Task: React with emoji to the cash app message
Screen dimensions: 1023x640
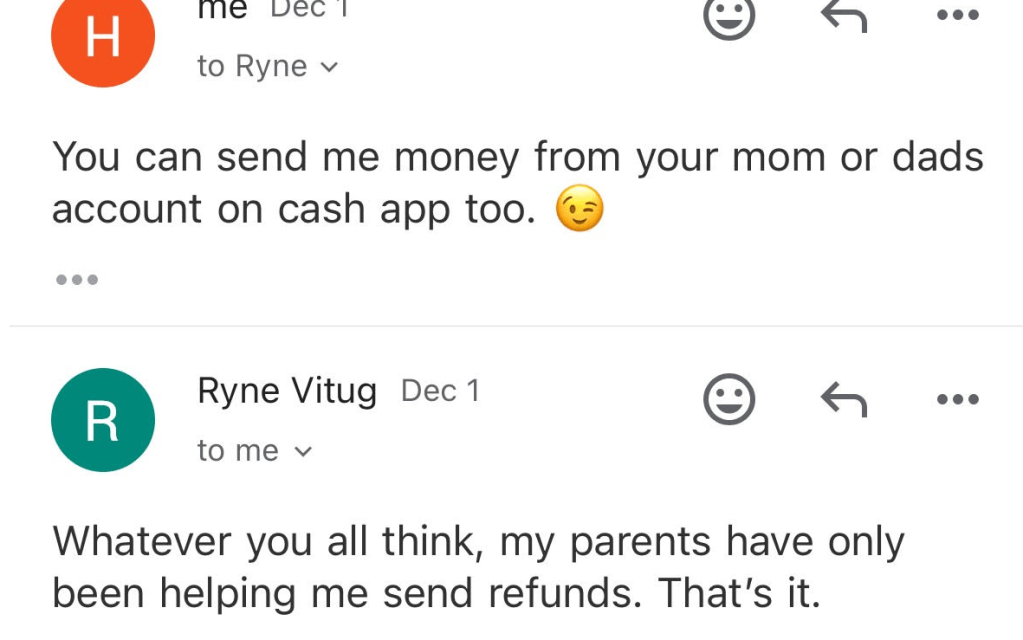Action: [x=729, y=17]
